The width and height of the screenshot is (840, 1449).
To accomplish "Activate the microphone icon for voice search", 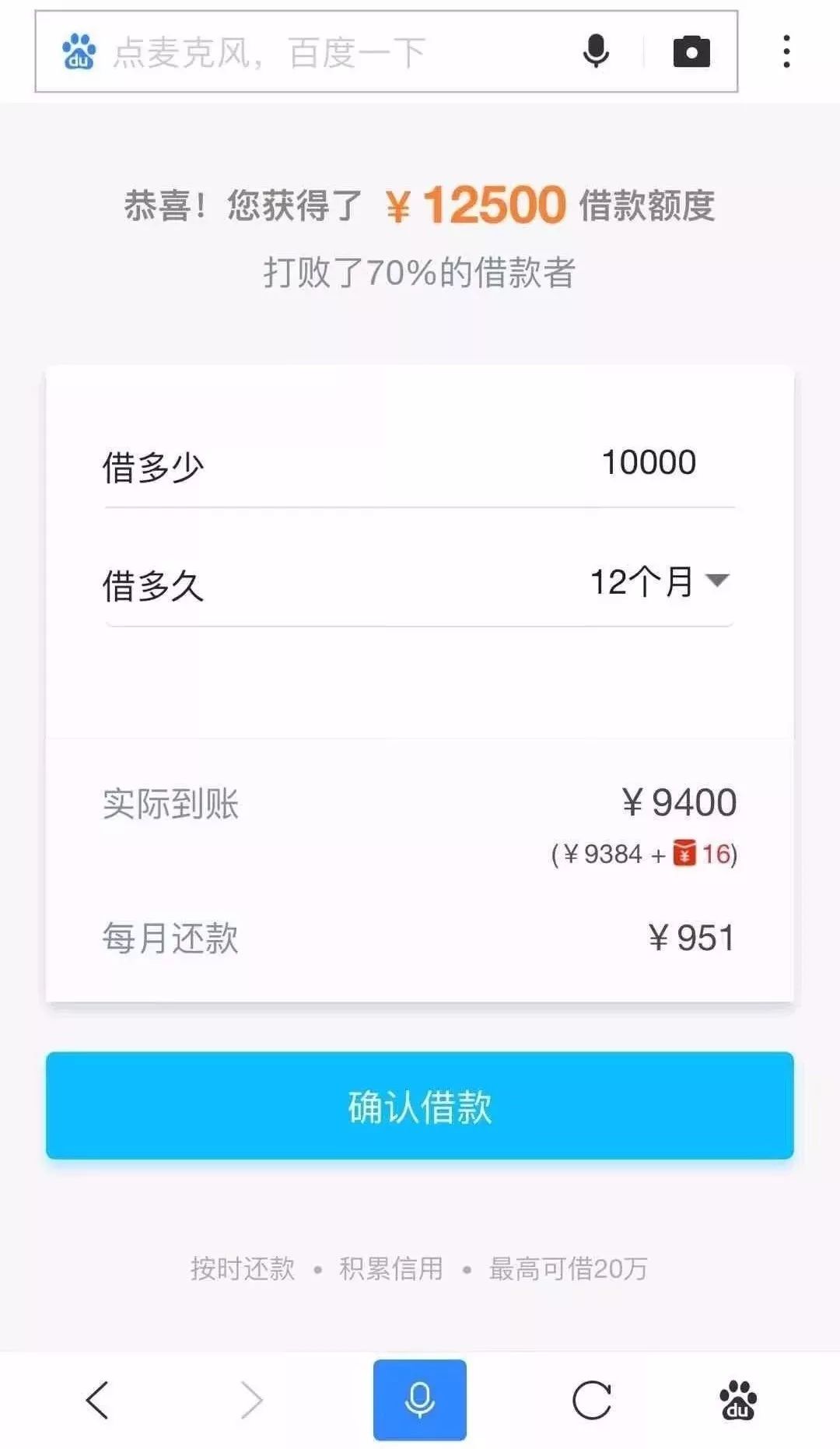I will 595,51.
